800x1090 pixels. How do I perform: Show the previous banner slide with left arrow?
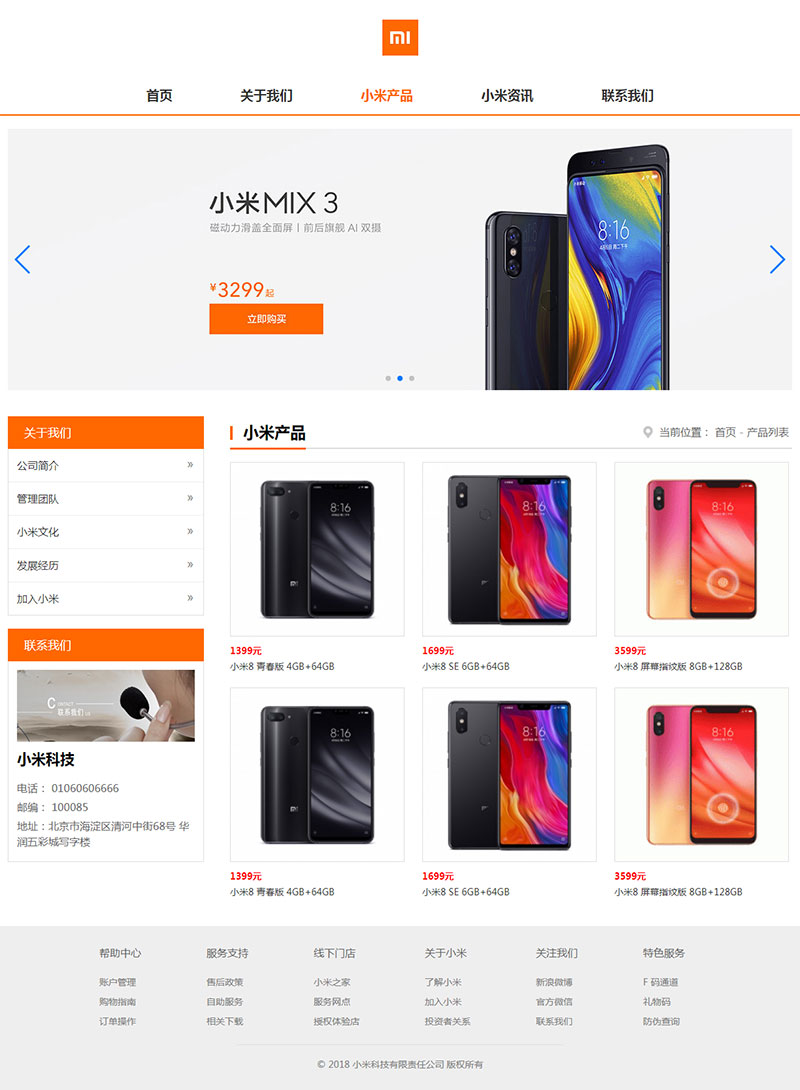[22, 260]
